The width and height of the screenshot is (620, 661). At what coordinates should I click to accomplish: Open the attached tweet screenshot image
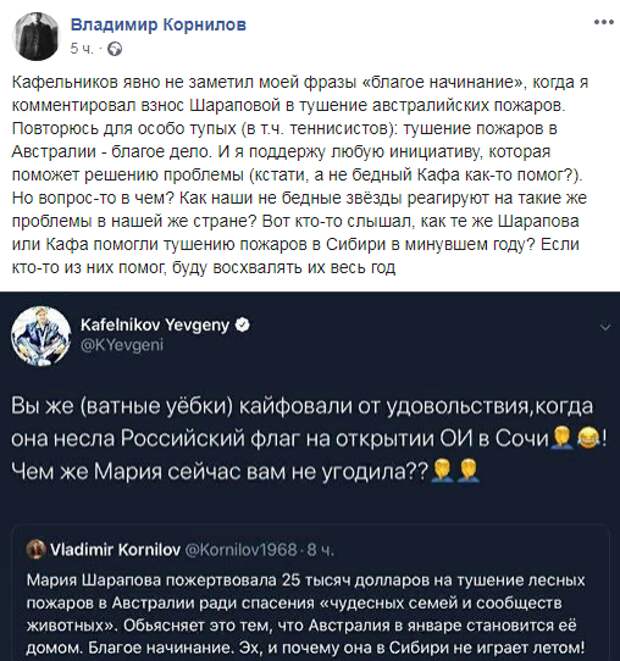pos(310,480)
